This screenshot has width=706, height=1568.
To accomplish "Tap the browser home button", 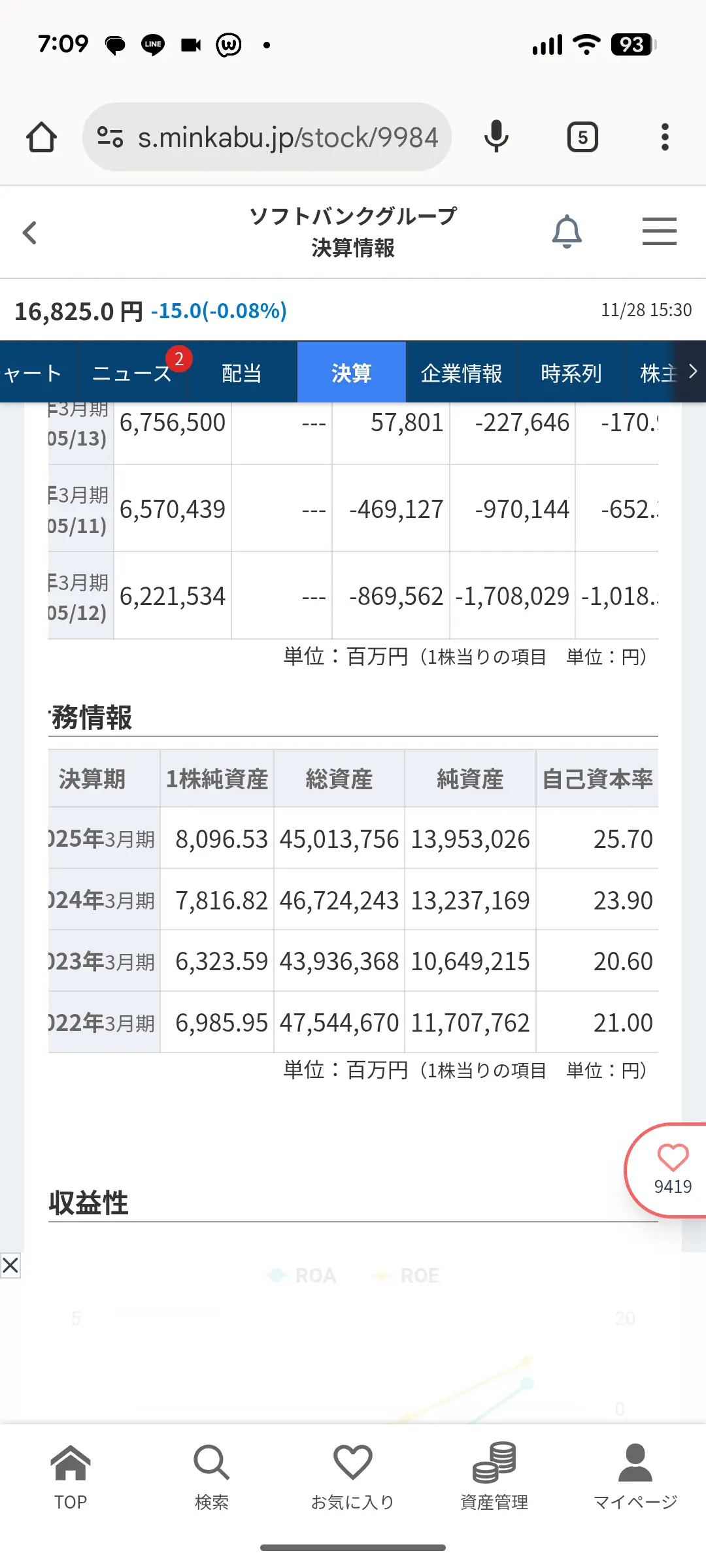I will [41, 137].
